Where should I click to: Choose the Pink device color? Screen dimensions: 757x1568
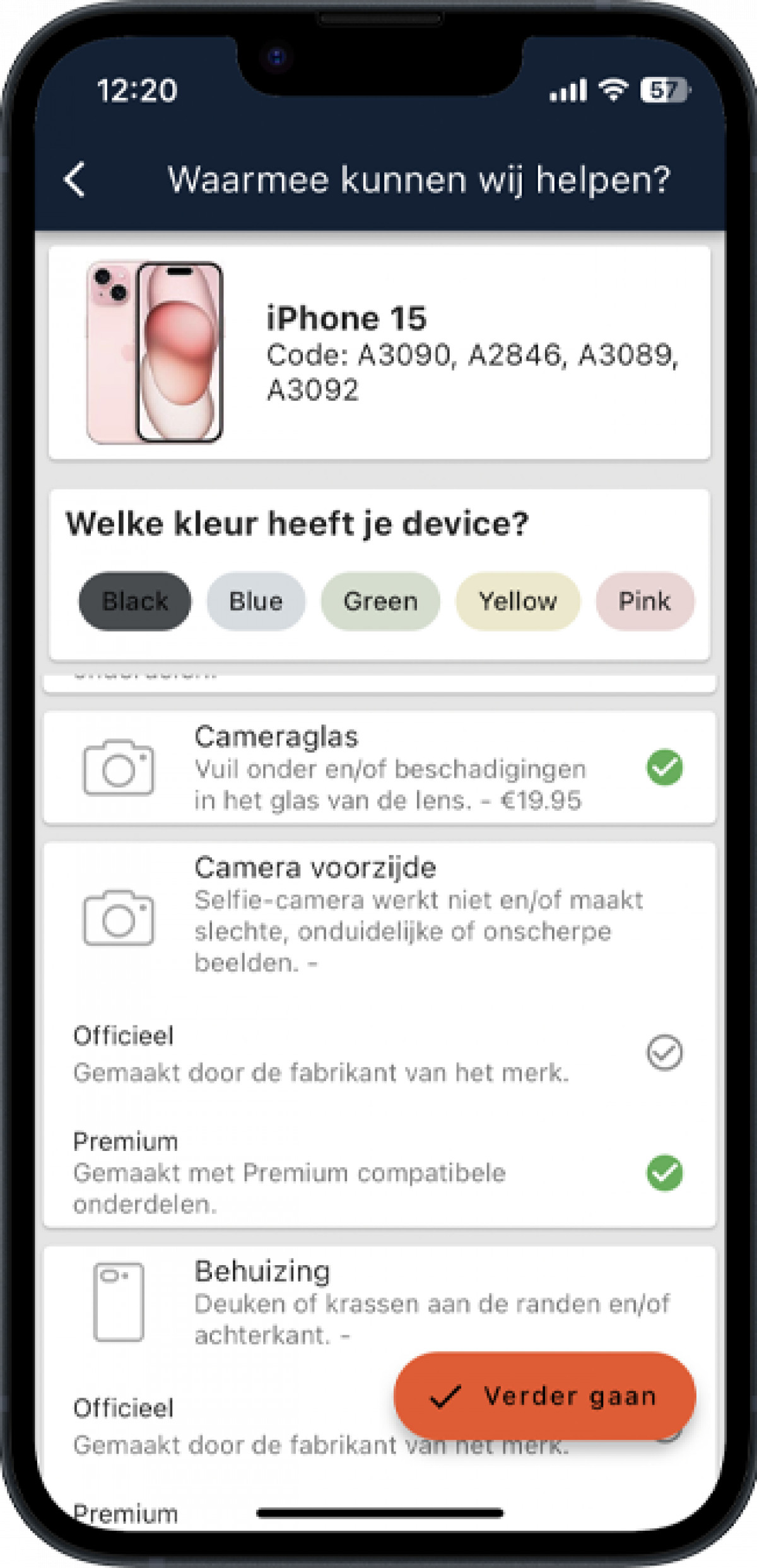(644, 601)
